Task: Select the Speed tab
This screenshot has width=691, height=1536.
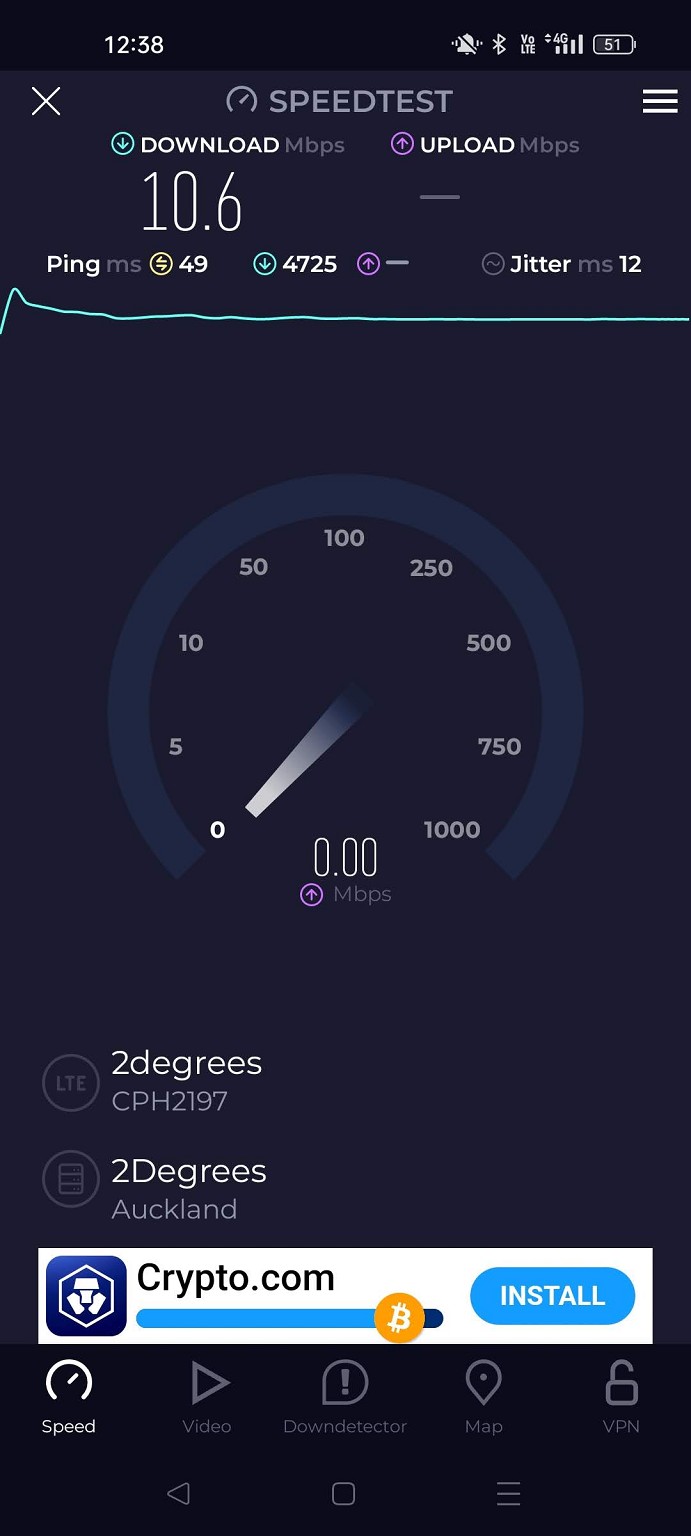Action: click(69, 1398)
